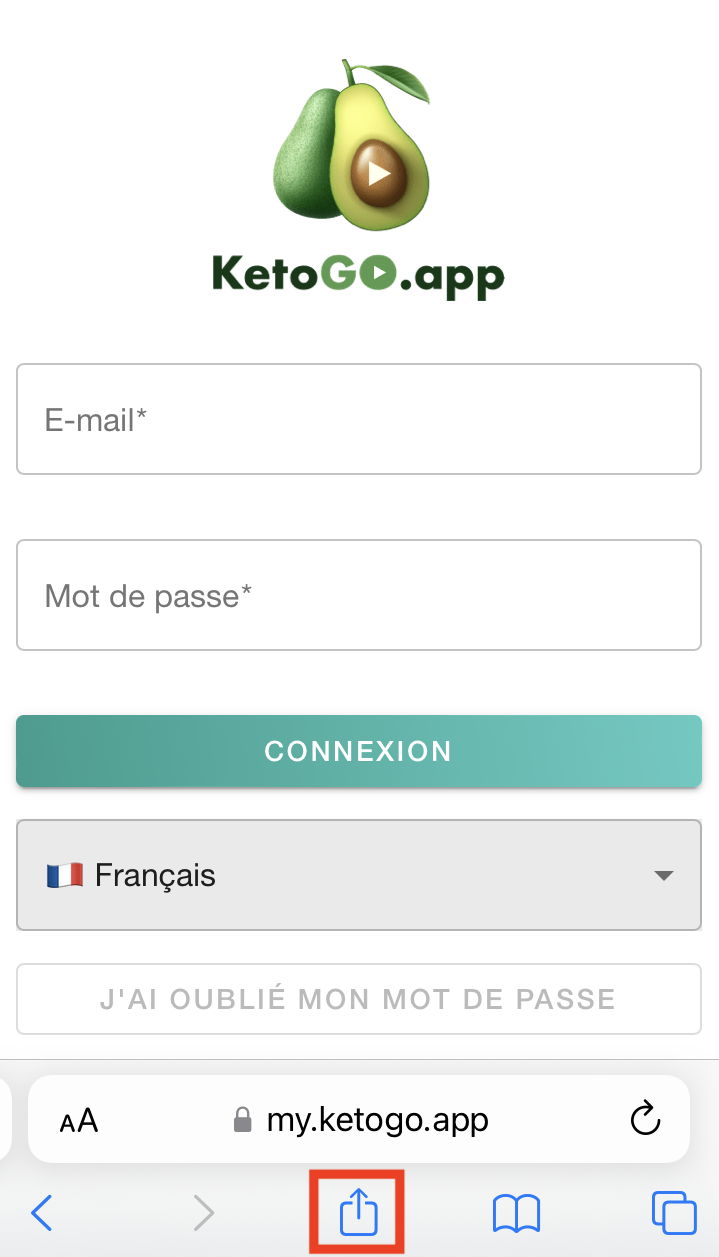This screenshot has width=719, height=1257.
Task: Open the Français language dropdown
Action: (358, 875)
